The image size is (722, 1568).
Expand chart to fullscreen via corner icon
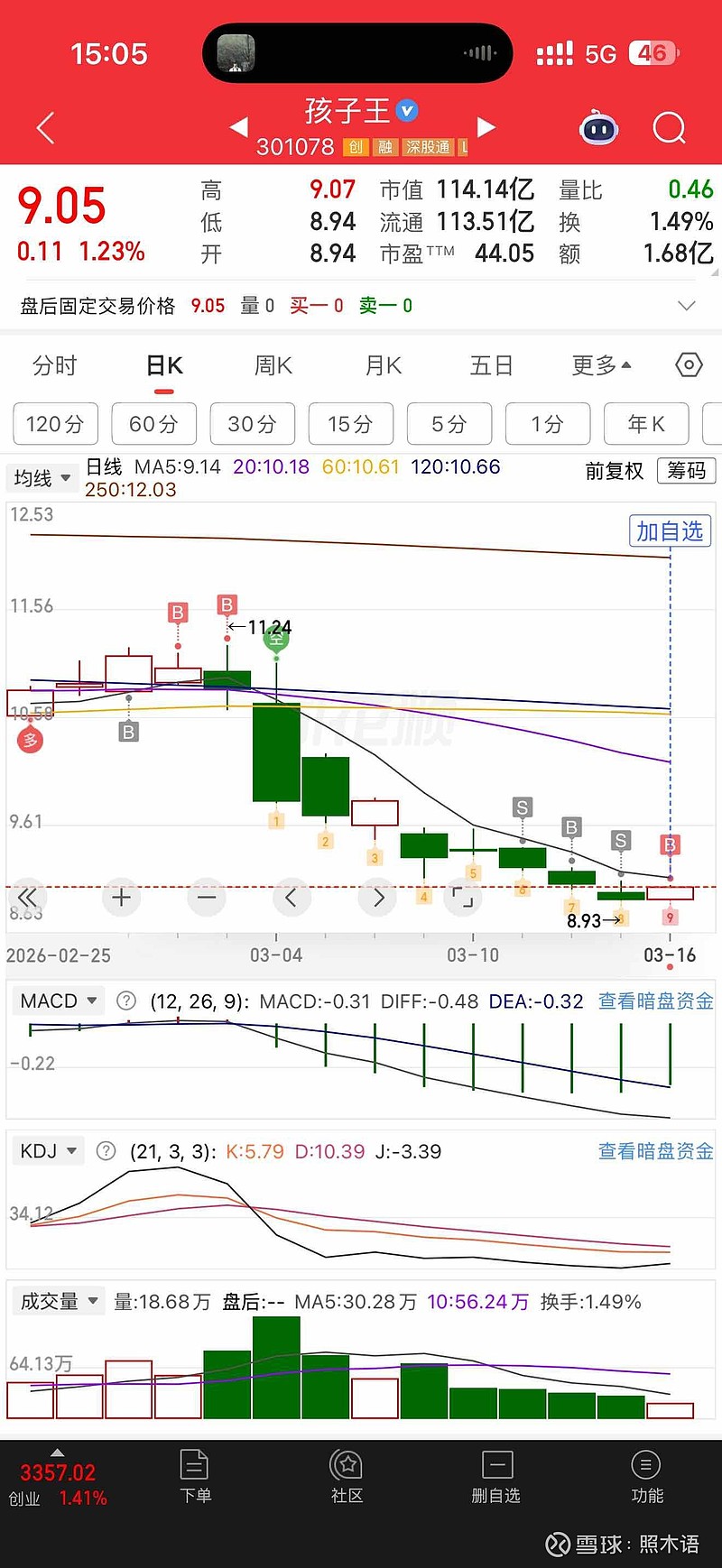[463, 897]
